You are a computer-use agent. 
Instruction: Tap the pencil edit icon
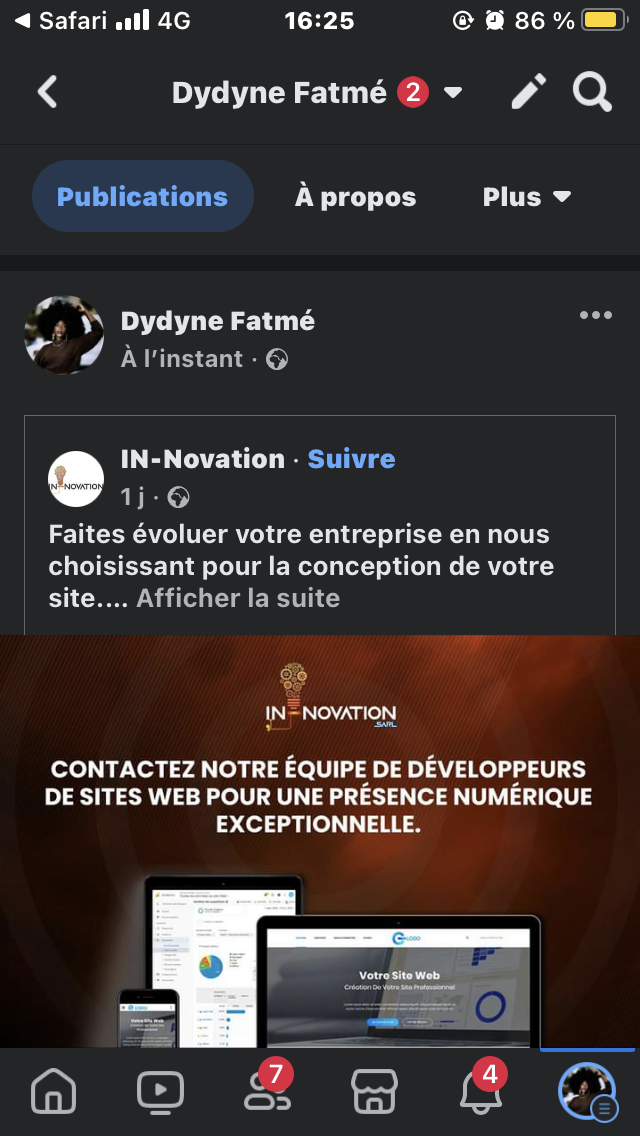click(x=529, y=93)
